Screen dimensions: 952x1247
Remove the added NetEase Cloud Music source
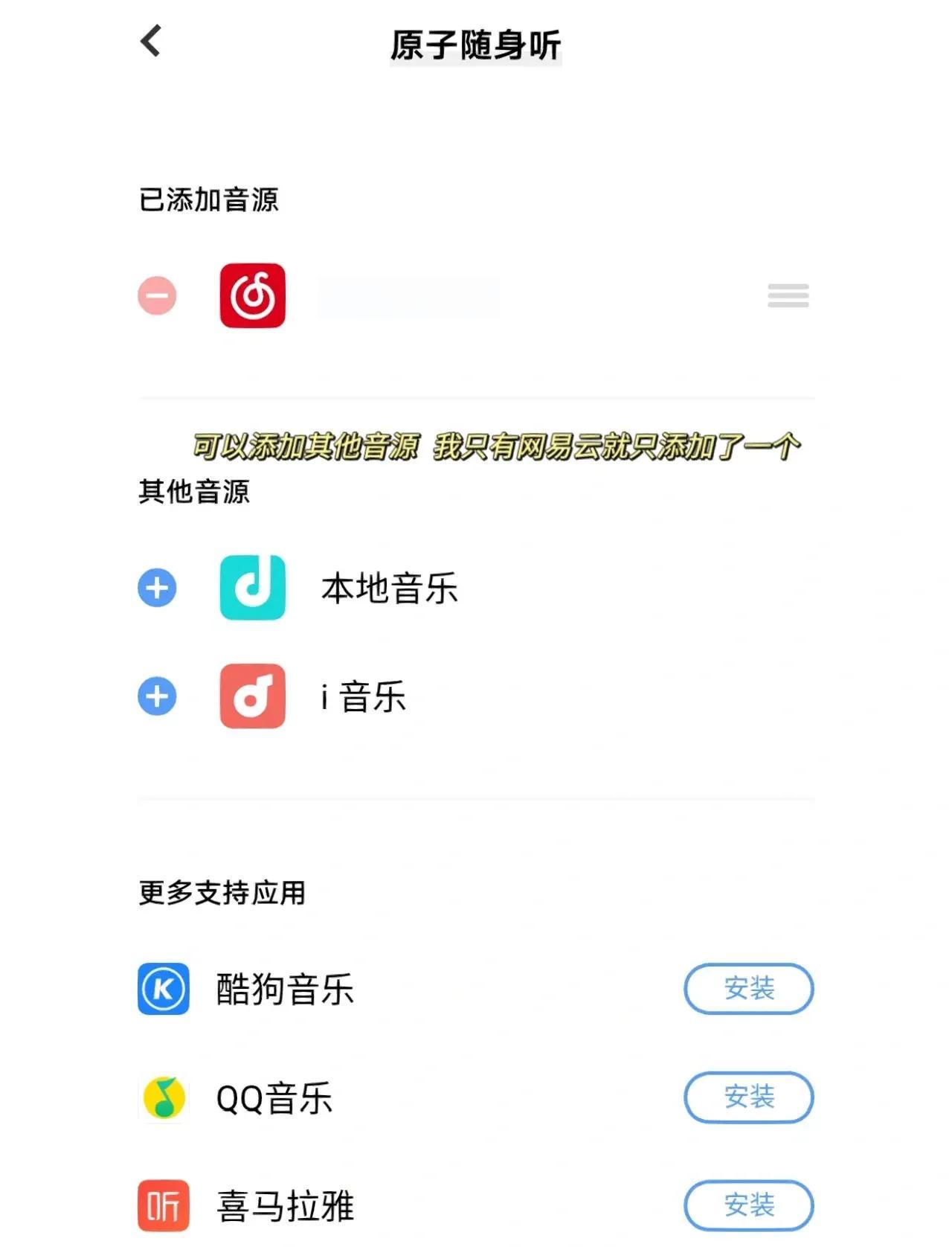point(157,296)
